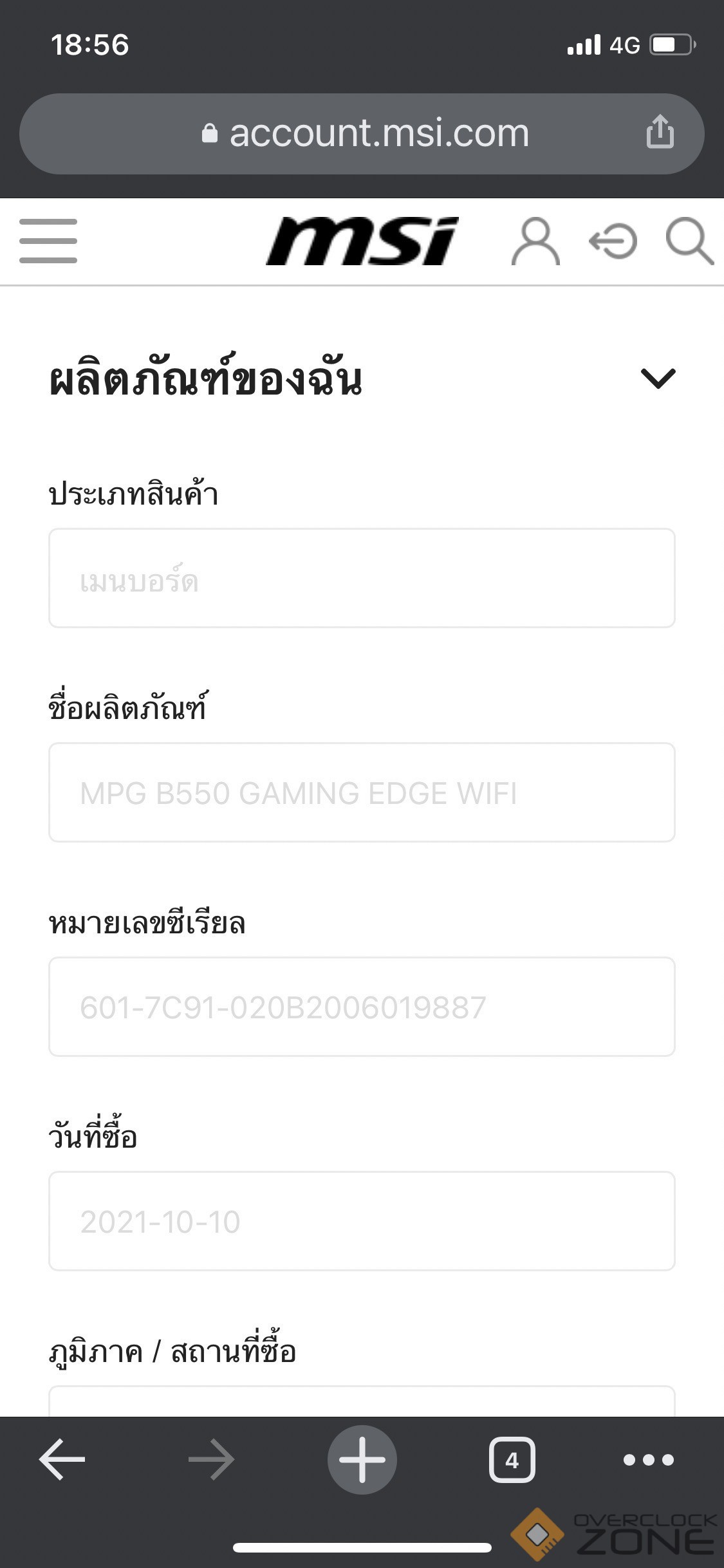
Task: Open the browser three-dot menu
Action: 648,1460
